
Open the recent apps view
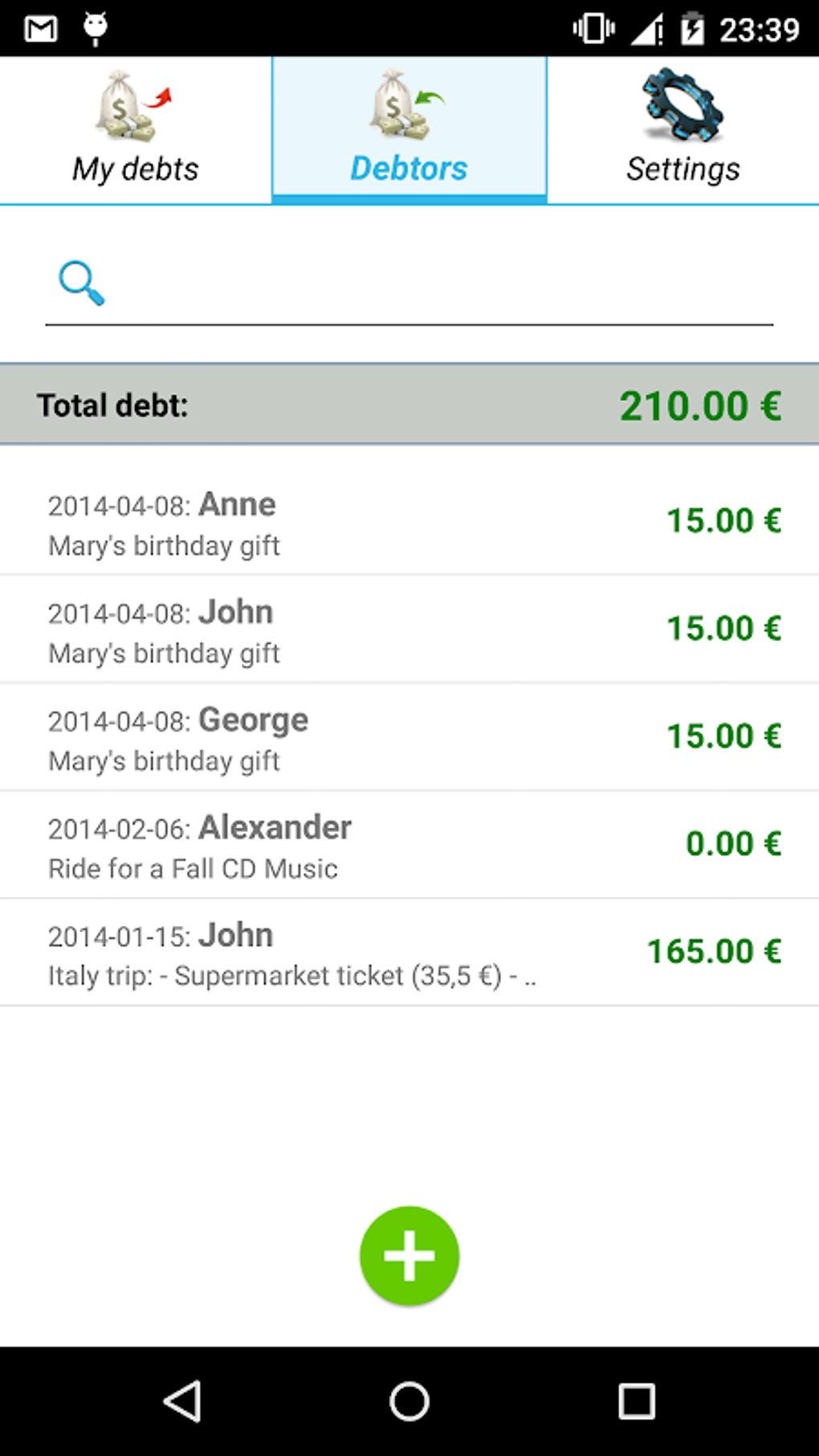pyautogui.click(x=636, y=1402)
